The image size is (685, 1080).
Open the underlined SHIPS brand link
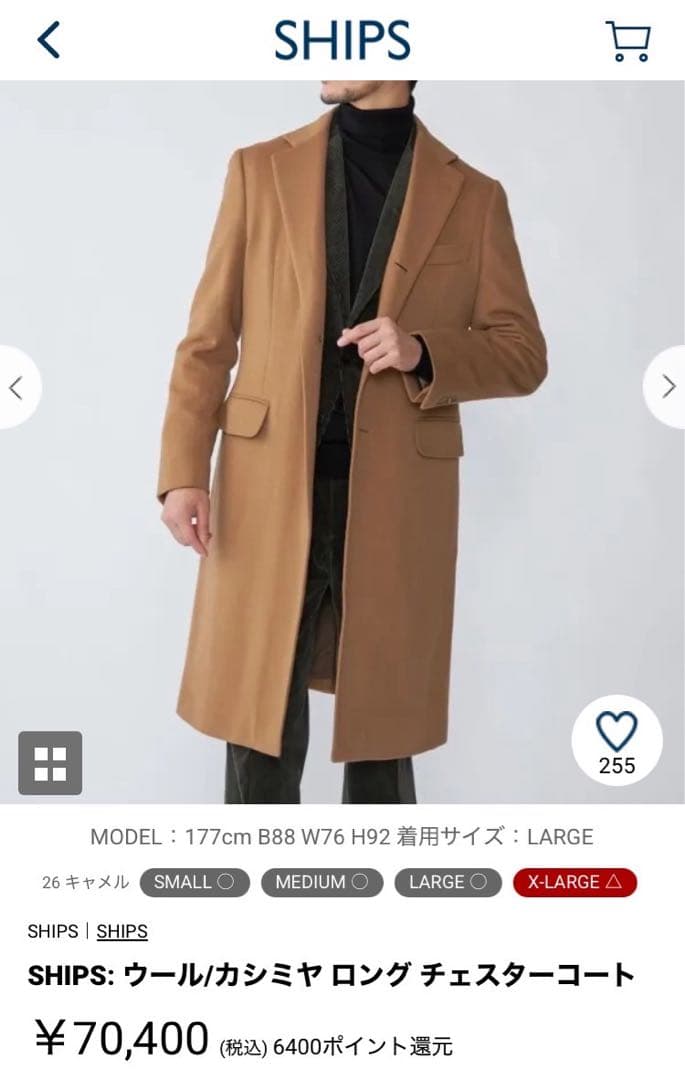click(x=122, y=931)
